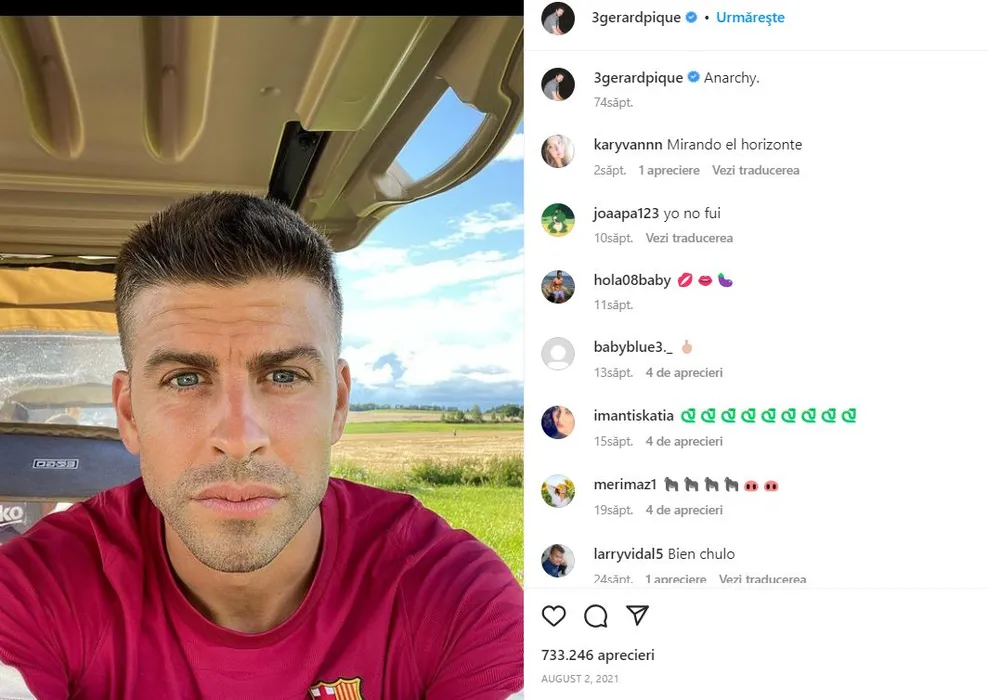Open karyvannn's profile

pyautogui.click(x=628, y=144)
